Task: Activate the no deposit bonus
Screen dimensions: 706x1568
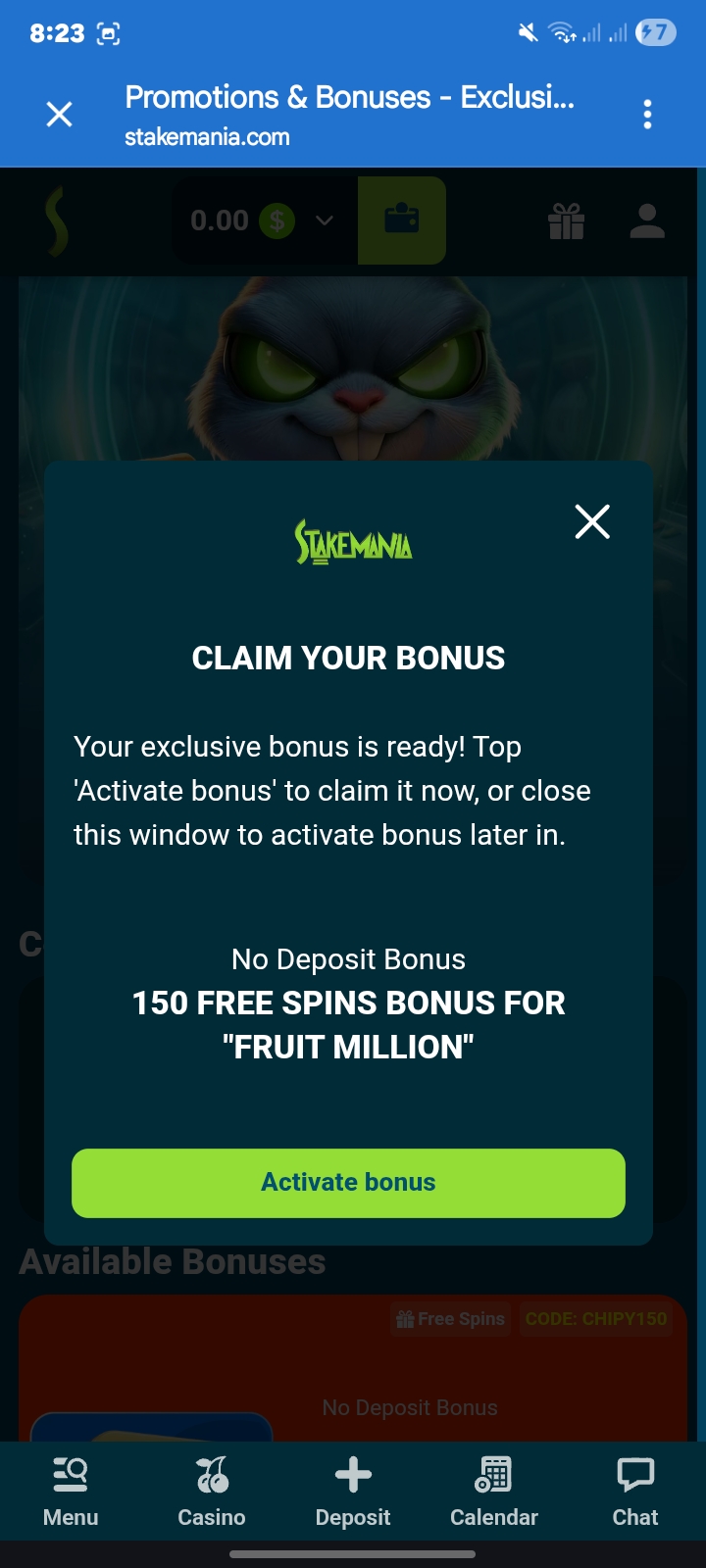Action: pyautogui.click(x=348, y=1183)
